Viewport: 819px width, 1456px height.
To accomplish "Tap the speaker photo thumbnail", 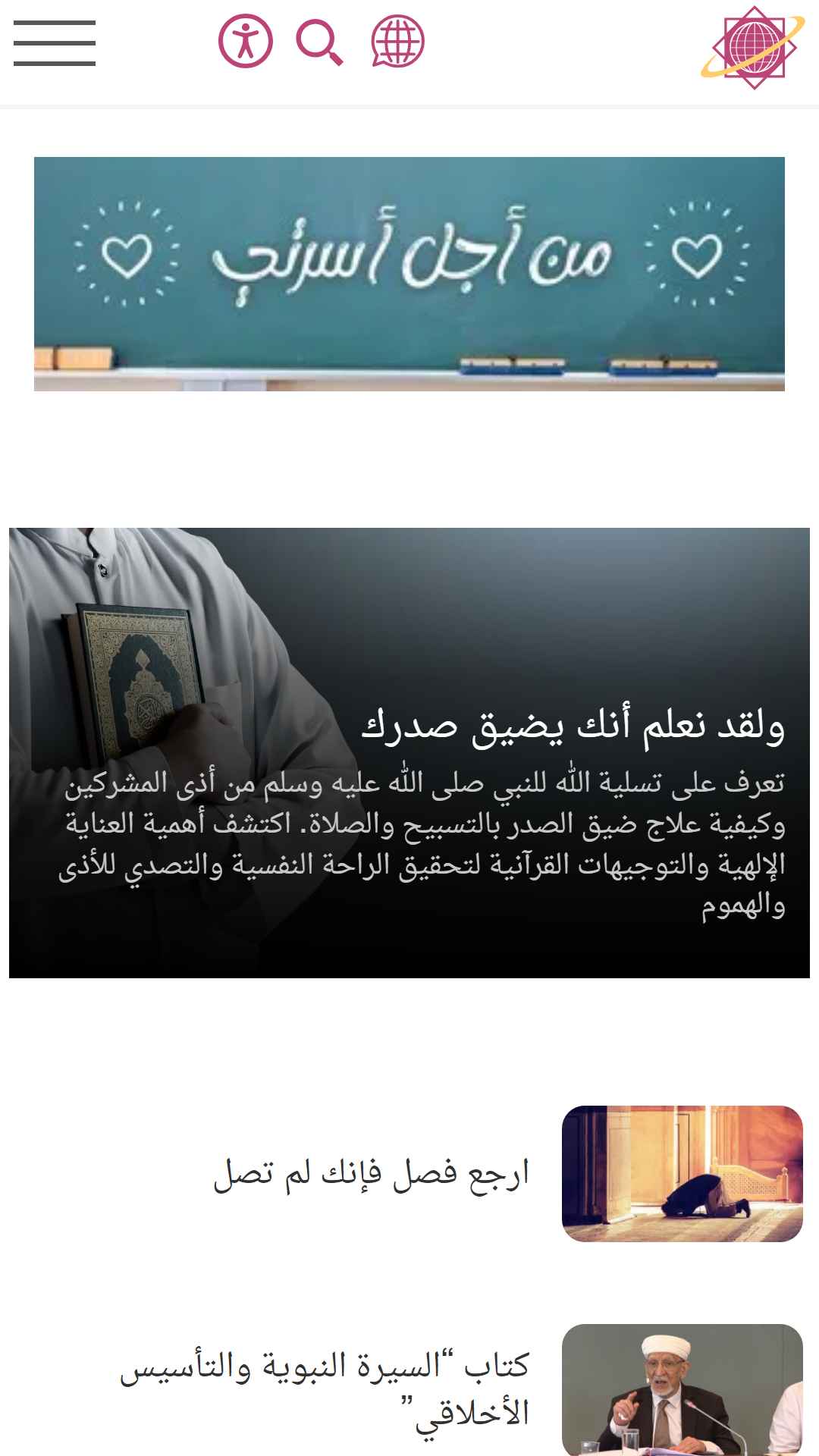I will 682,1389.
